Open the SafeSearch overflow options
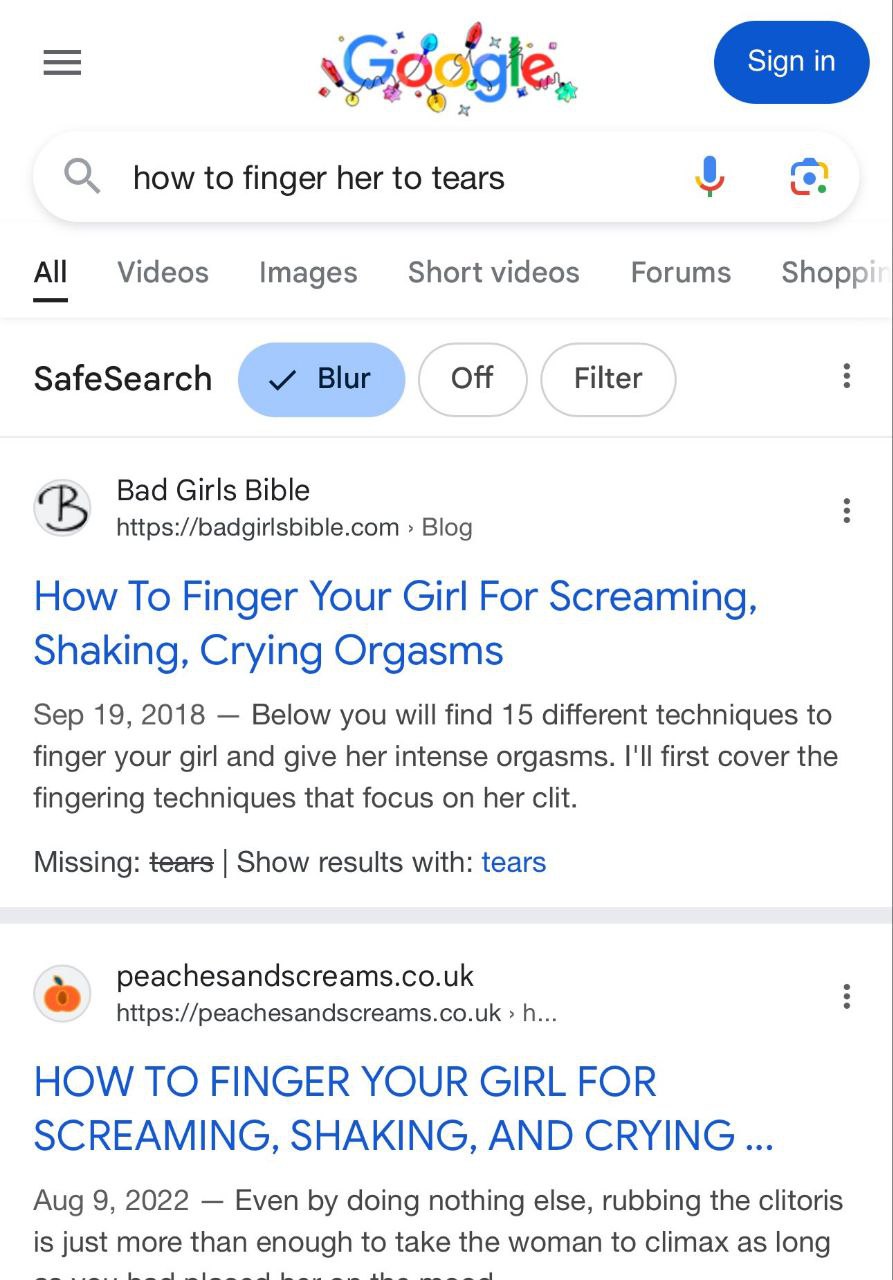This screenshot has height=1280, width=893. 846,376
